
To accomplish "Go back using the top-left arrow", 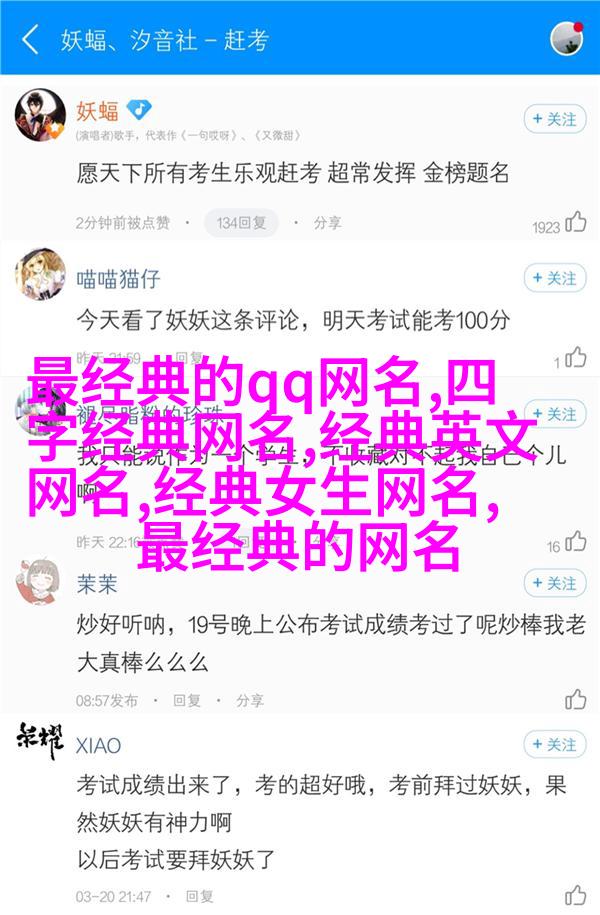I will click(x=30, y=39).
